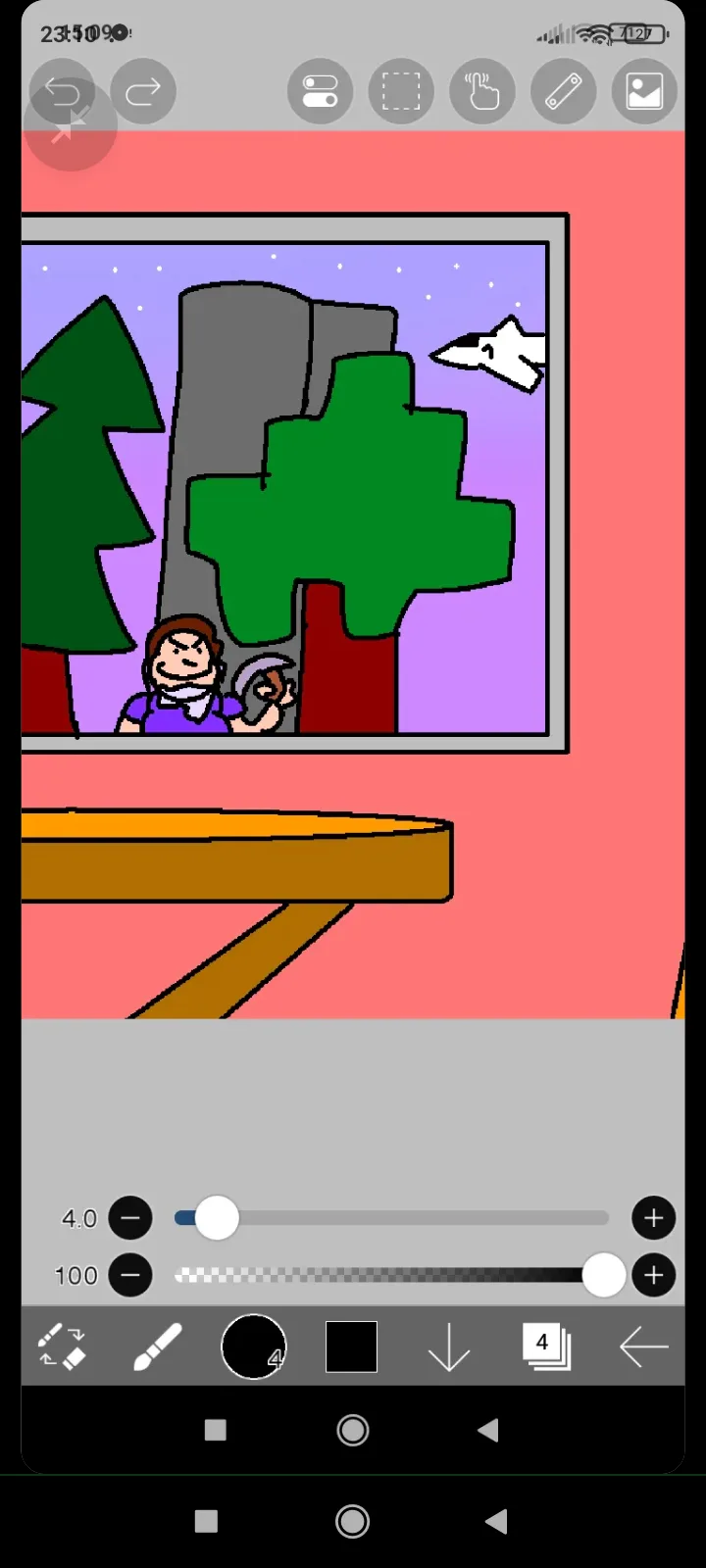Increase brush thickness with plus
Viewport: 706px width, 1568px height.
coord(654,1218)
